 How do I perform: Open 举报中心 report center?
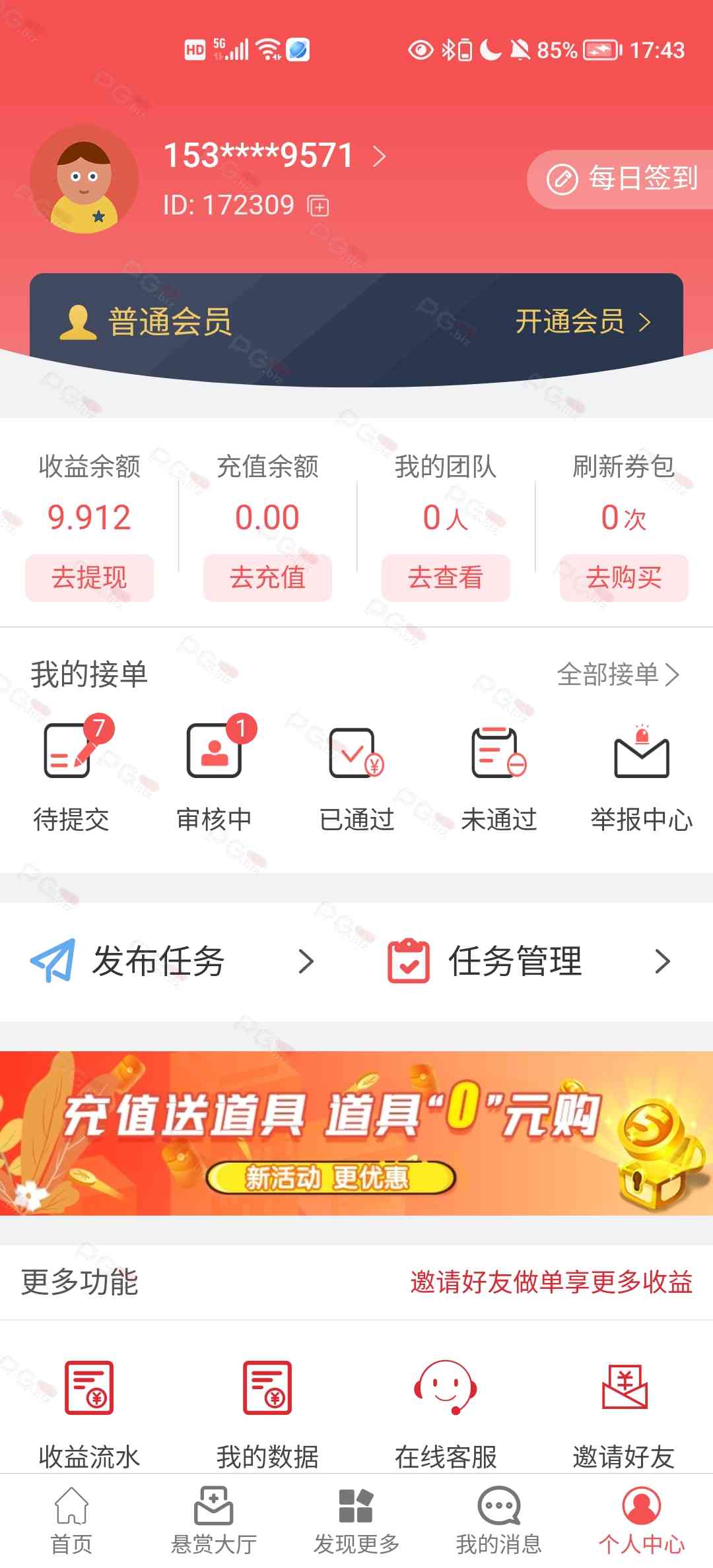[x=642, y=773]
